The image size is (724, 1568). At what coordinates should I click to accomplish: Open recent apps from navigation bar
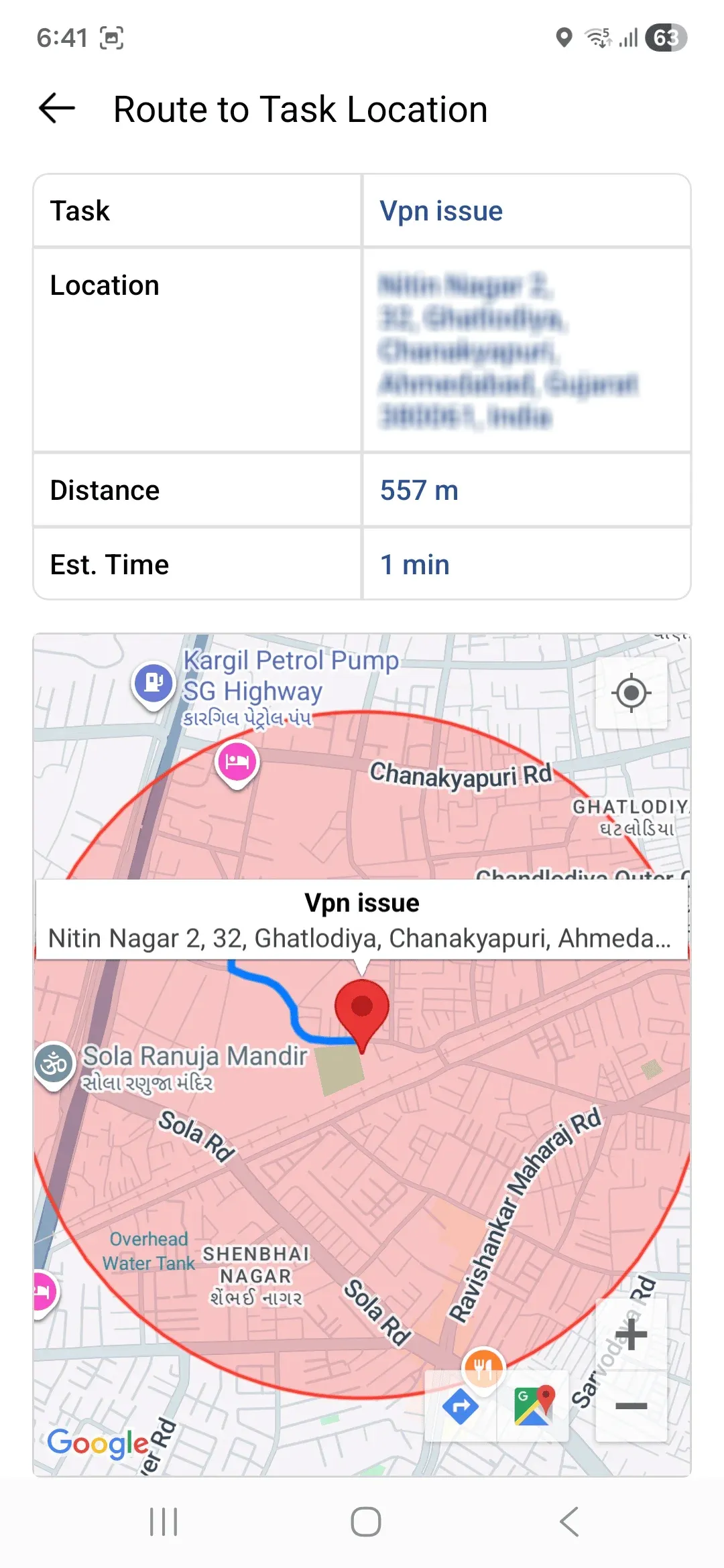pyautogui.click(x=164, y=1521)
